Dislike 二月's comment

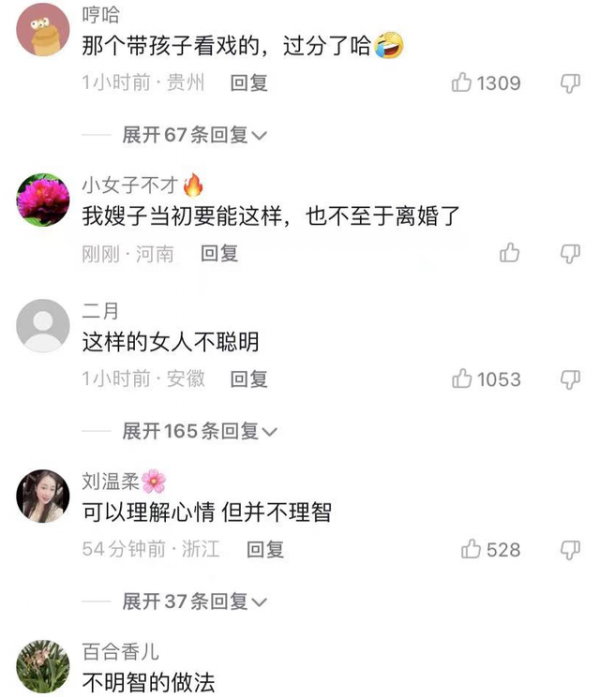(x=570, y=379)
